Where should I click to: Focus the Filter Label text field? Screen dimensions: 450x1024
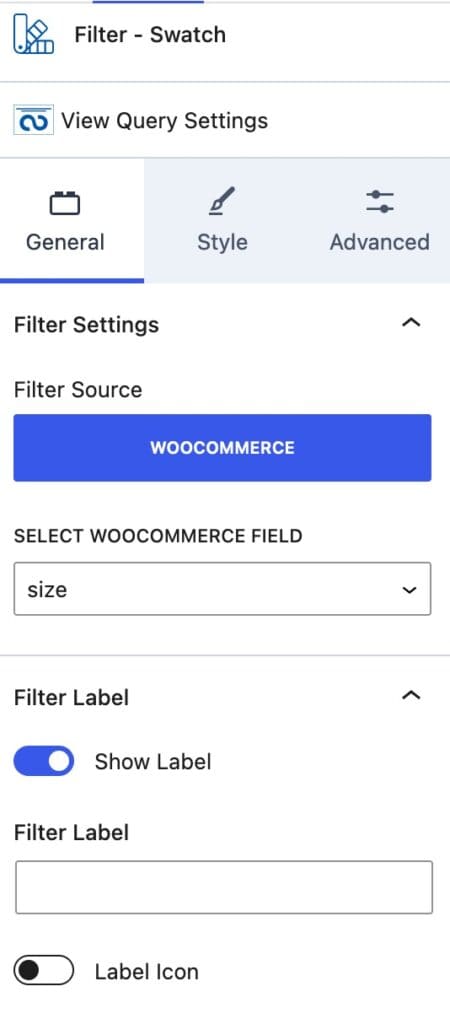pos(223,887)
